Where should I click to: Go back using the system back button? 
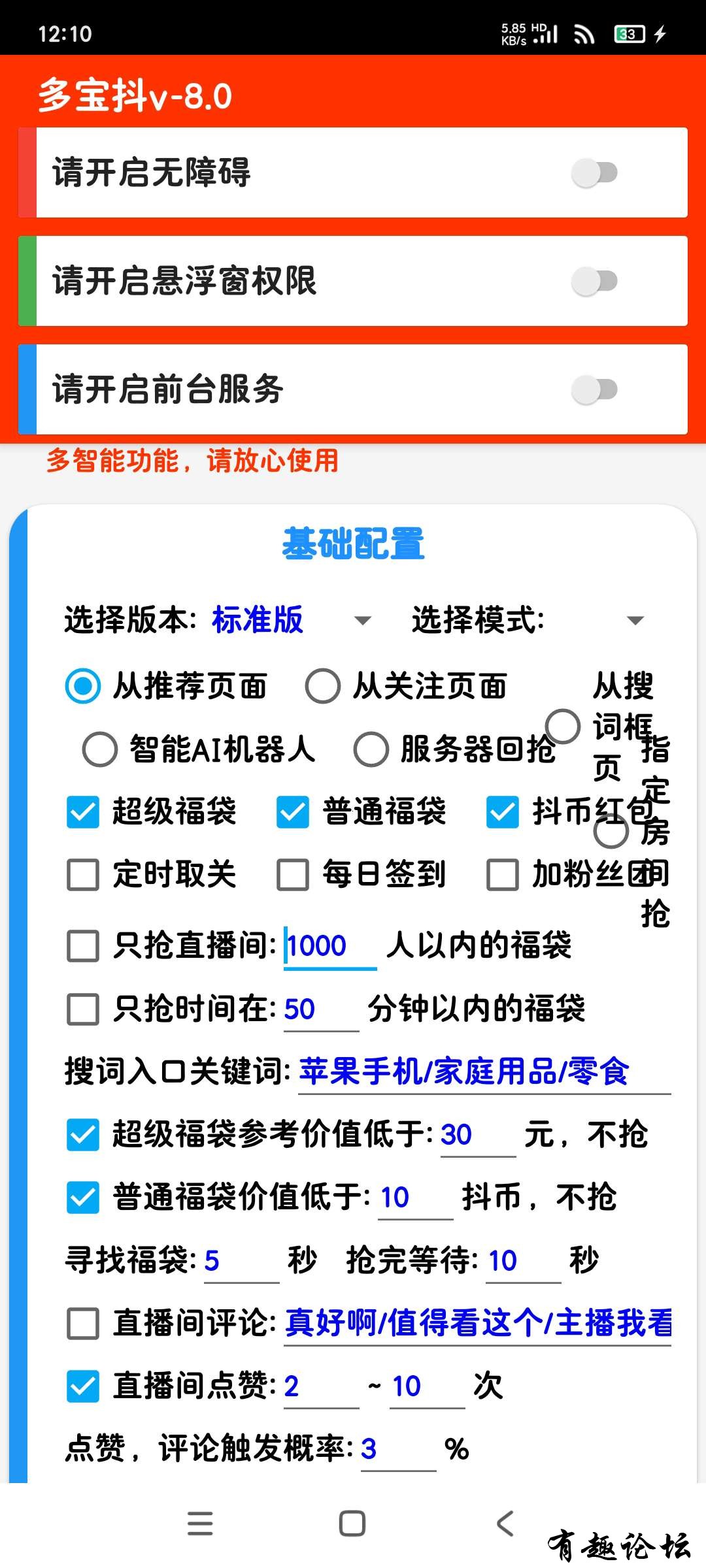[505, 1524]
